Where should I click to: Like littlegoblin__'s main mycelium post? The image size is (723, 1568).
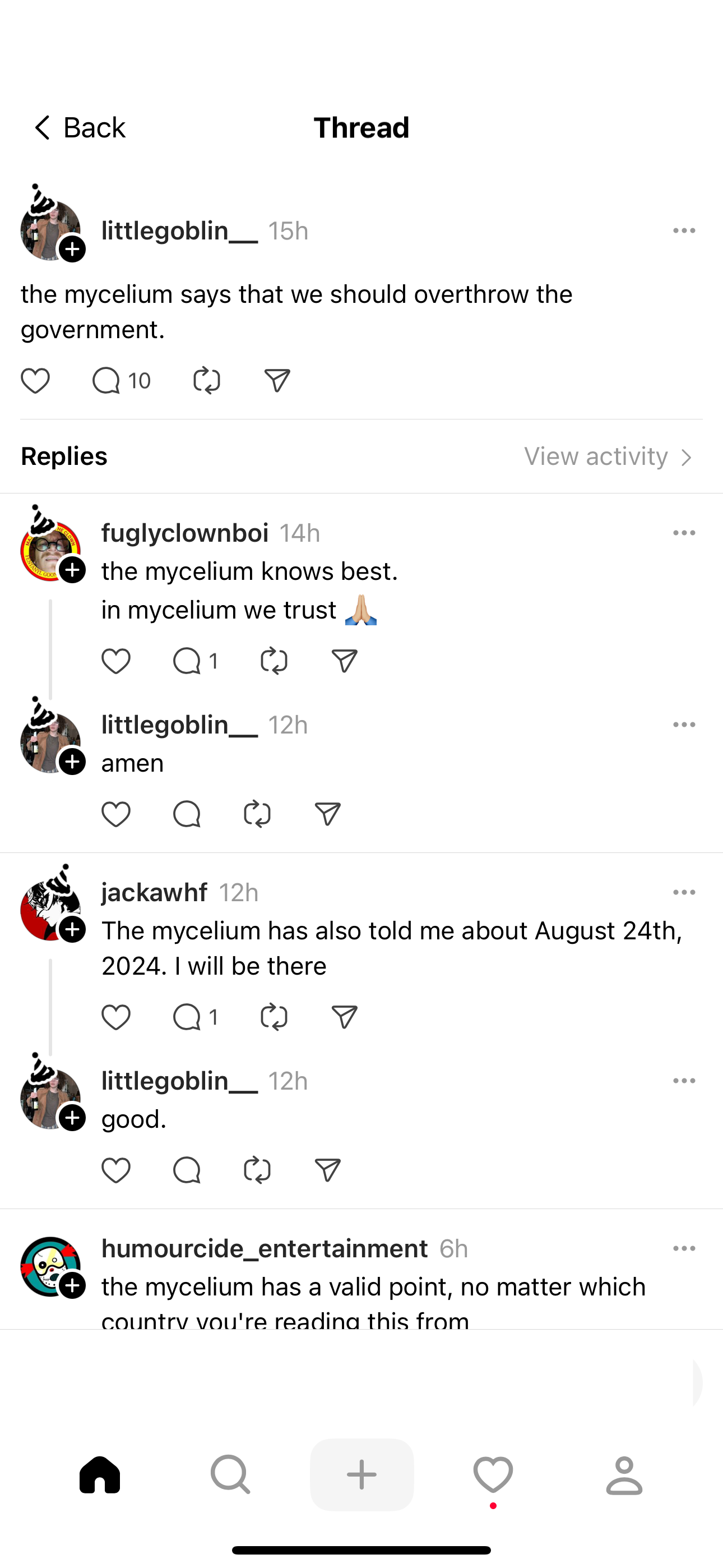(x=35, y=381)
